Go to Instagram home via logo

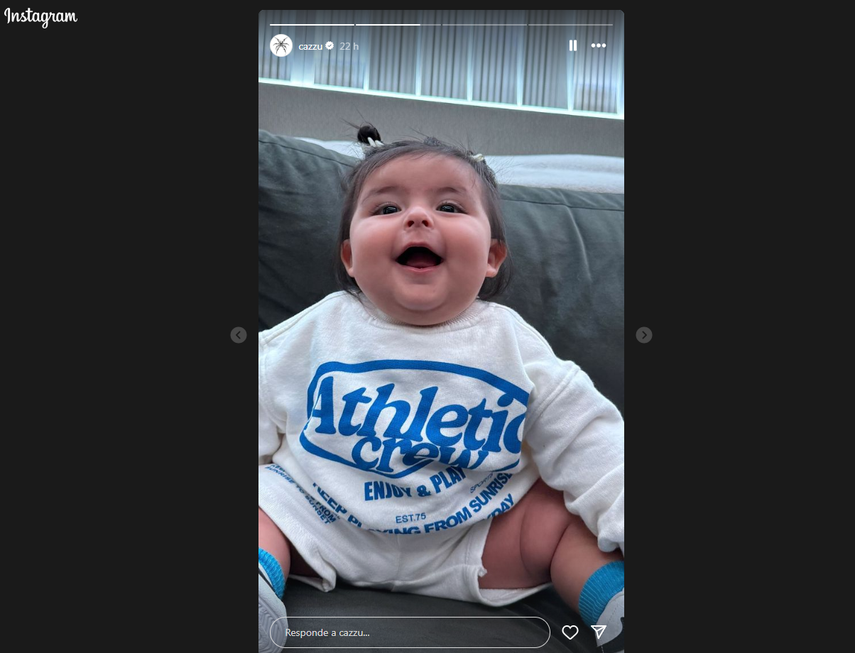[41, 17]
